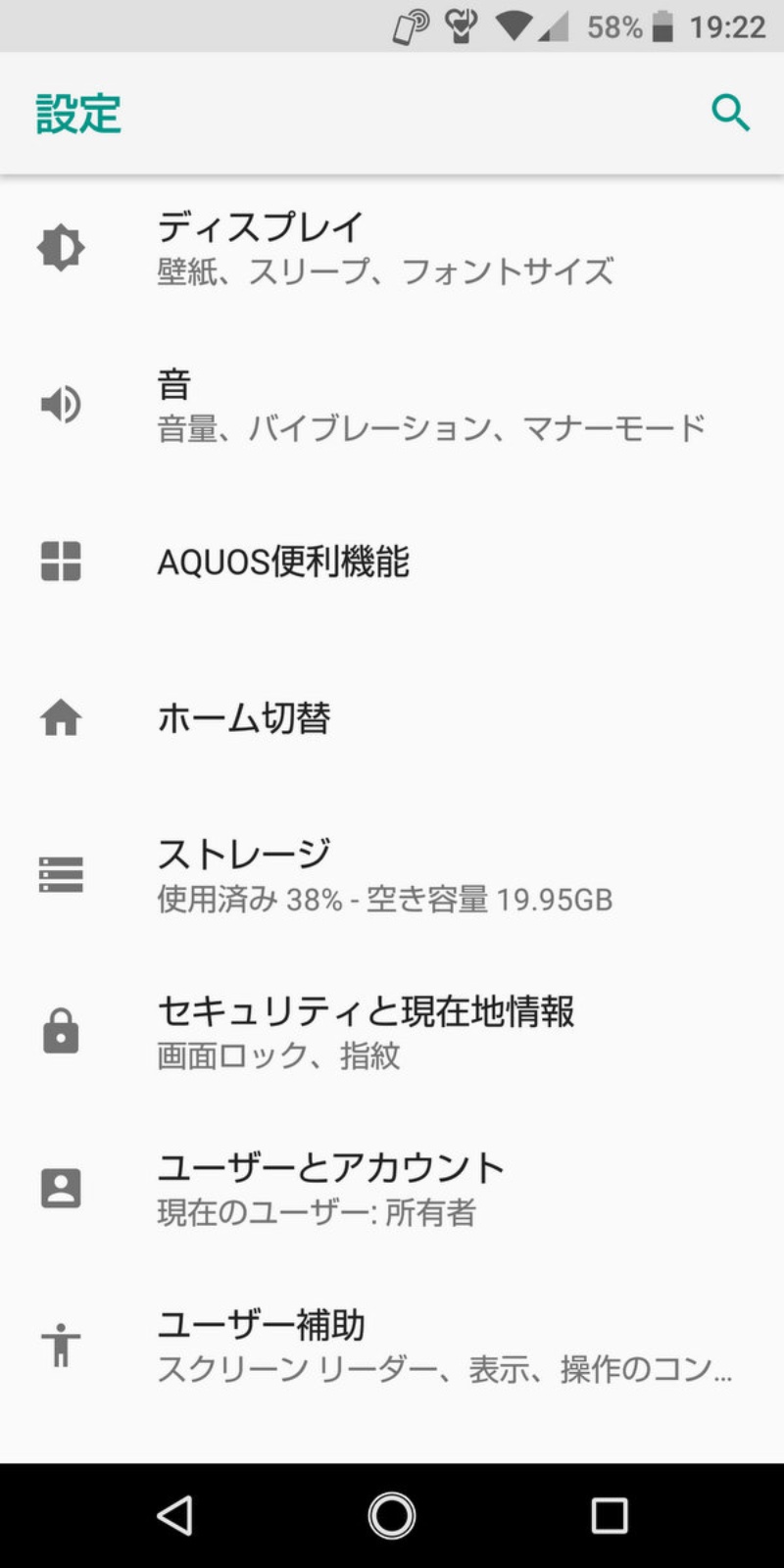Tap the system back button
Image resolution: width=784 pixels, height=1568 pixels.
(175, 1515)
